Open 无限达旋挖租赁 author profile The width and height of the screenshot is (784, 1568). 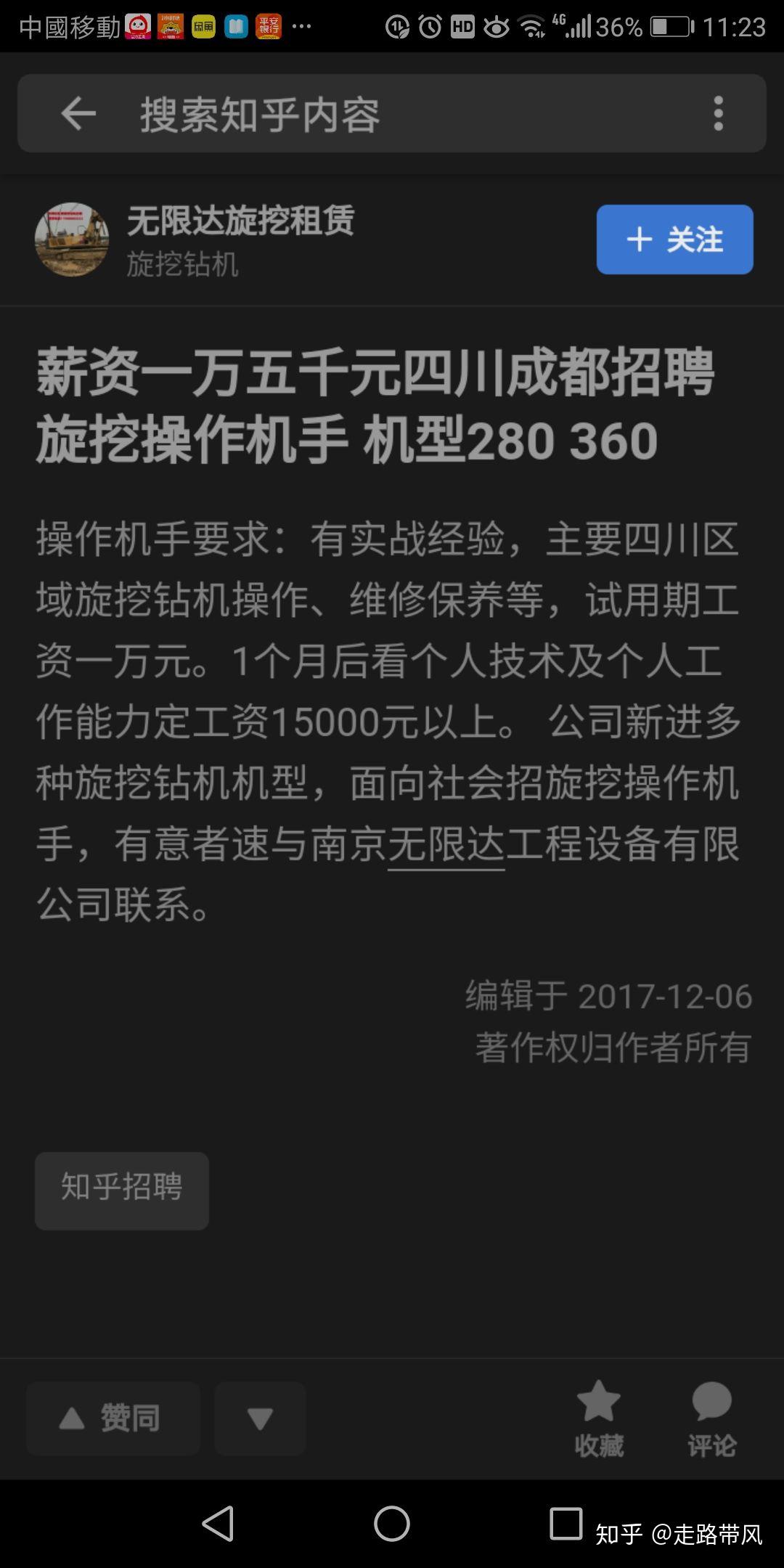tap(240, 221)
